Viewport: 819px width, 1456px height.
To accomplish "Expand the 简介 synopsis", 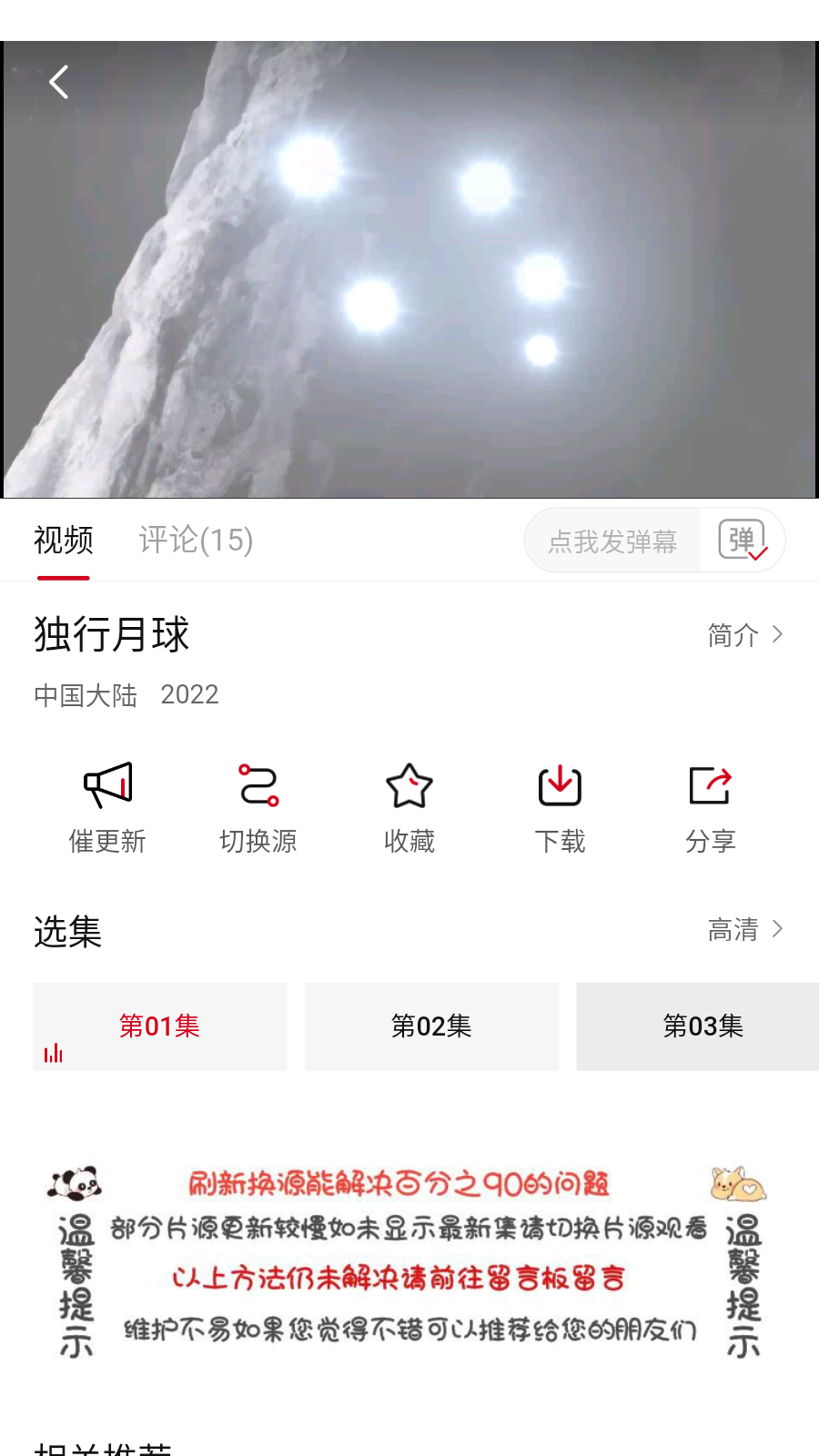I will pyautogui.click(x=744, y=635).
